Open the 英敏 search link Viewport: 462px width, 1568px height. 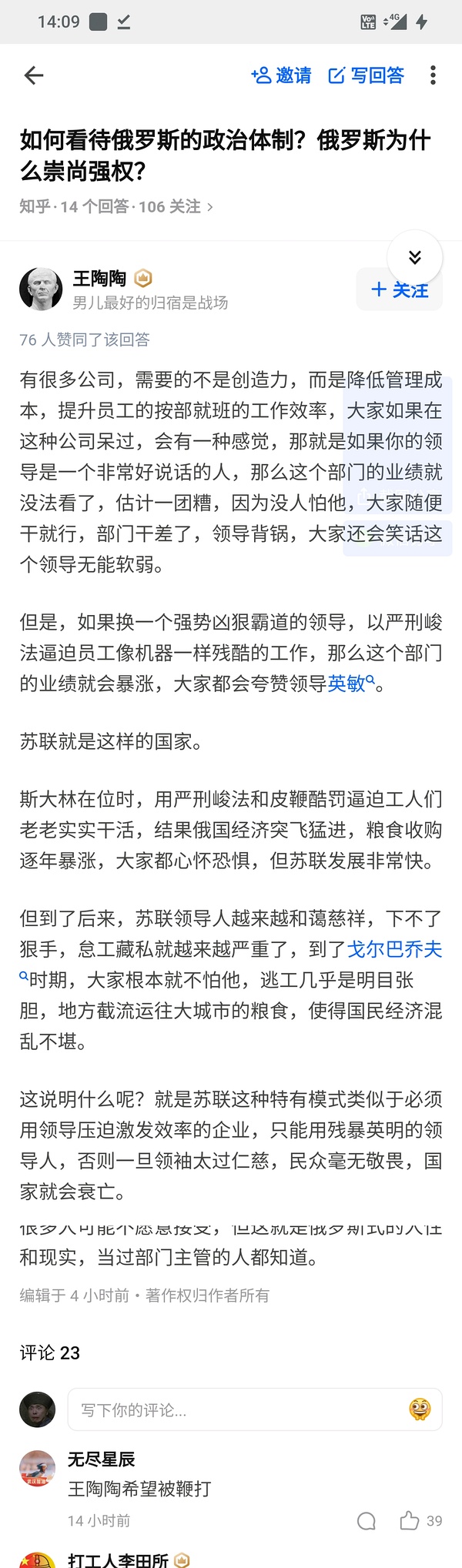350,684
